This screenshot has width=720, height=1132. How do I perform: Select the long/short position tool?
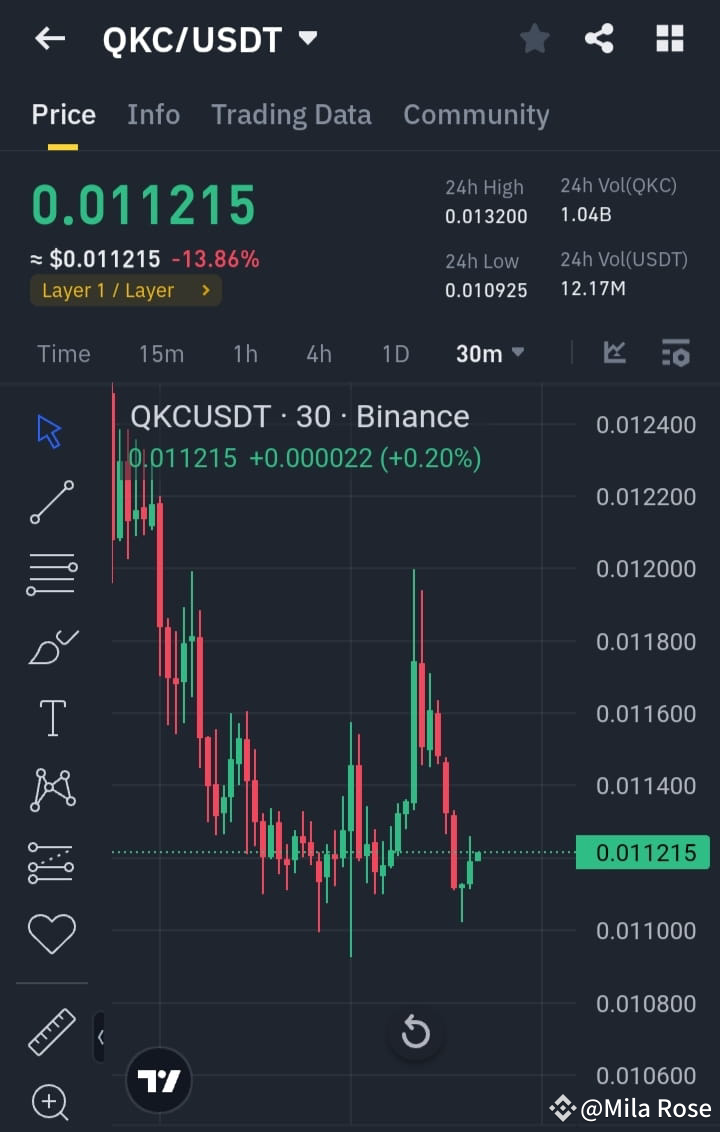(x=50, y=861)
